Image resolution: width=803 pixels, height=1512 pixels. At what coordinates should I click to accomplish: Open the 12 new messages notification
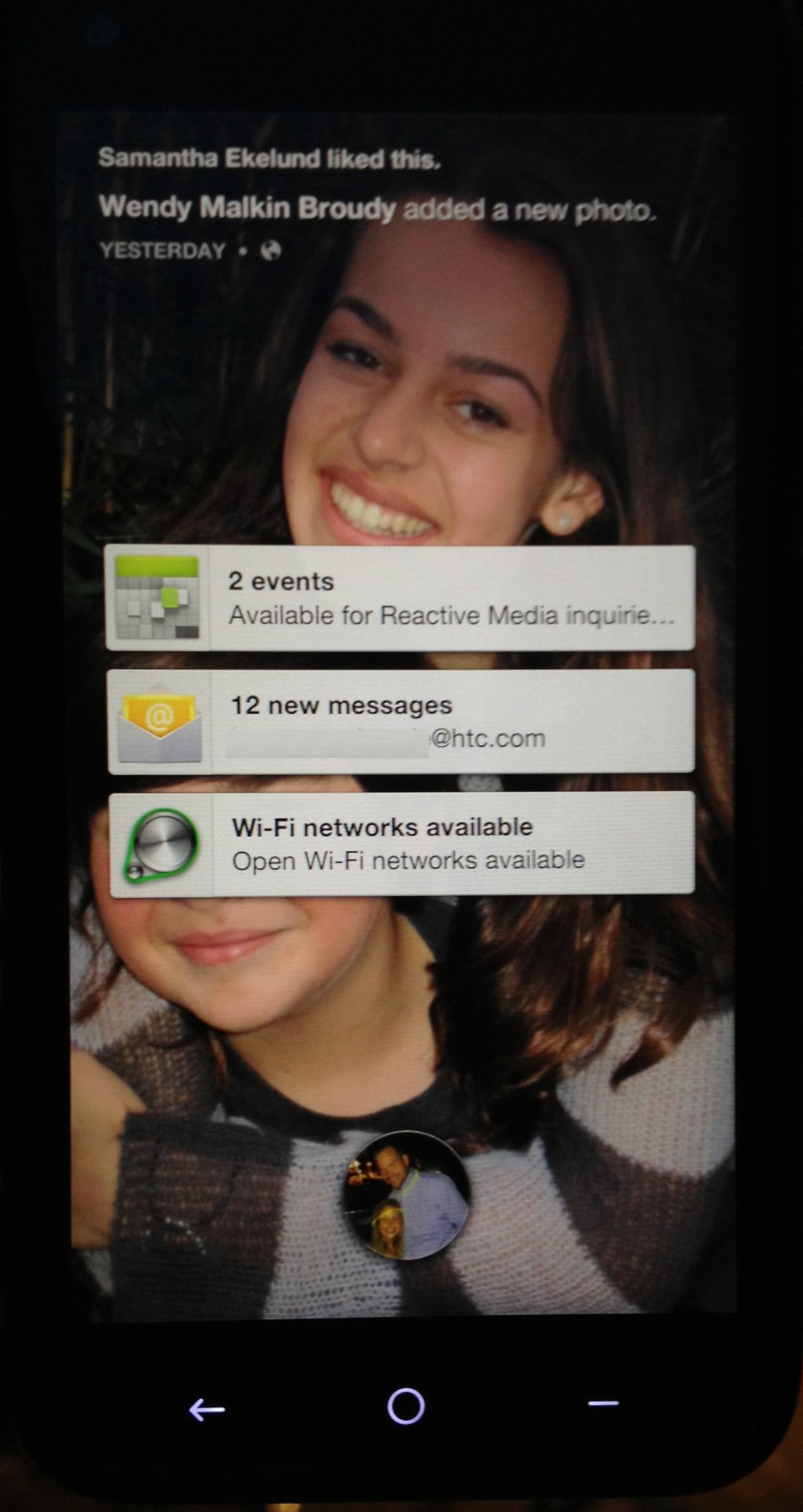[401, 721]
